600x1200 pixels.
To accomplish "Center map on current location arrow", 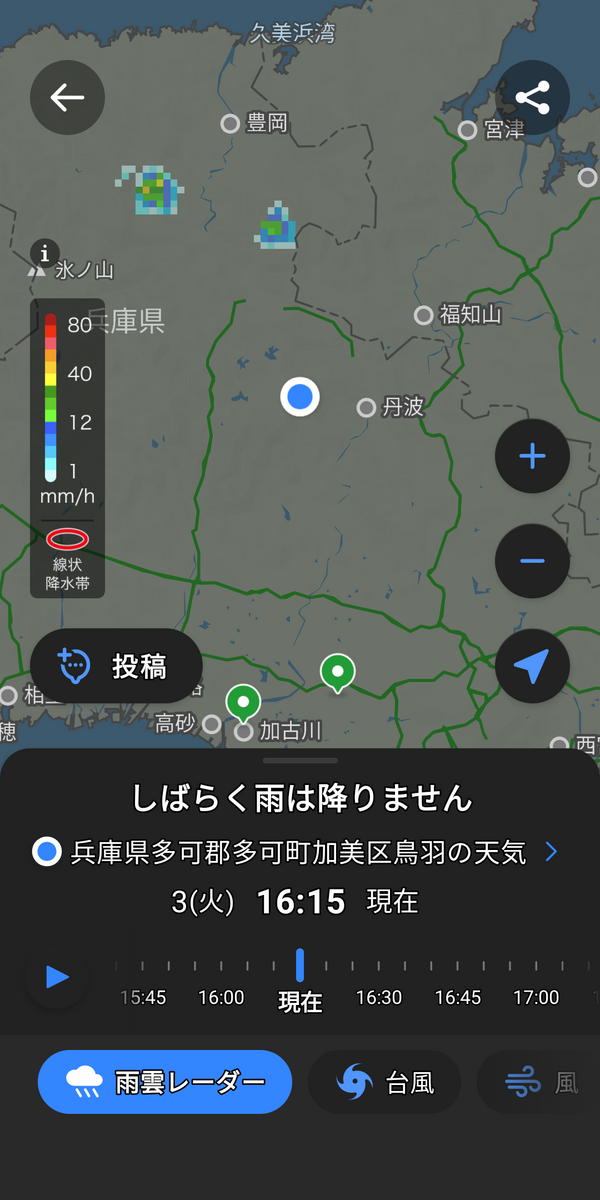I will 532,666.
